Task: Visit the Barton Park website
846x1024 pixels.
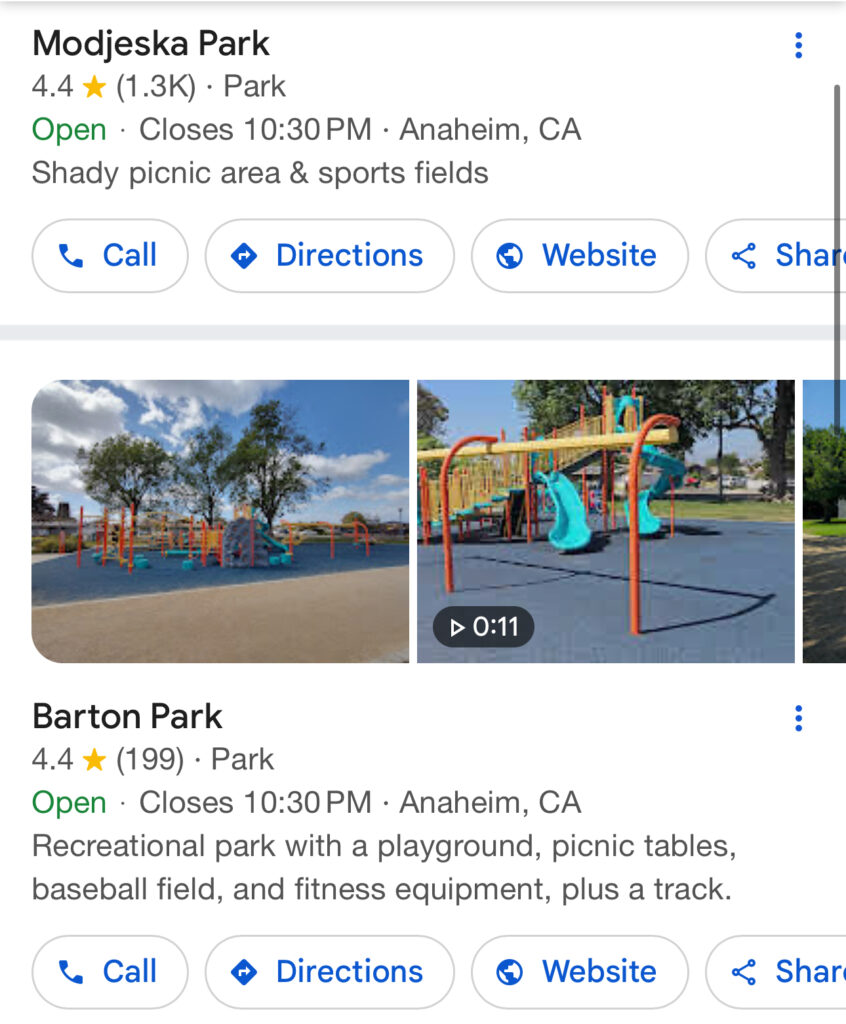Action: point(579,972)
